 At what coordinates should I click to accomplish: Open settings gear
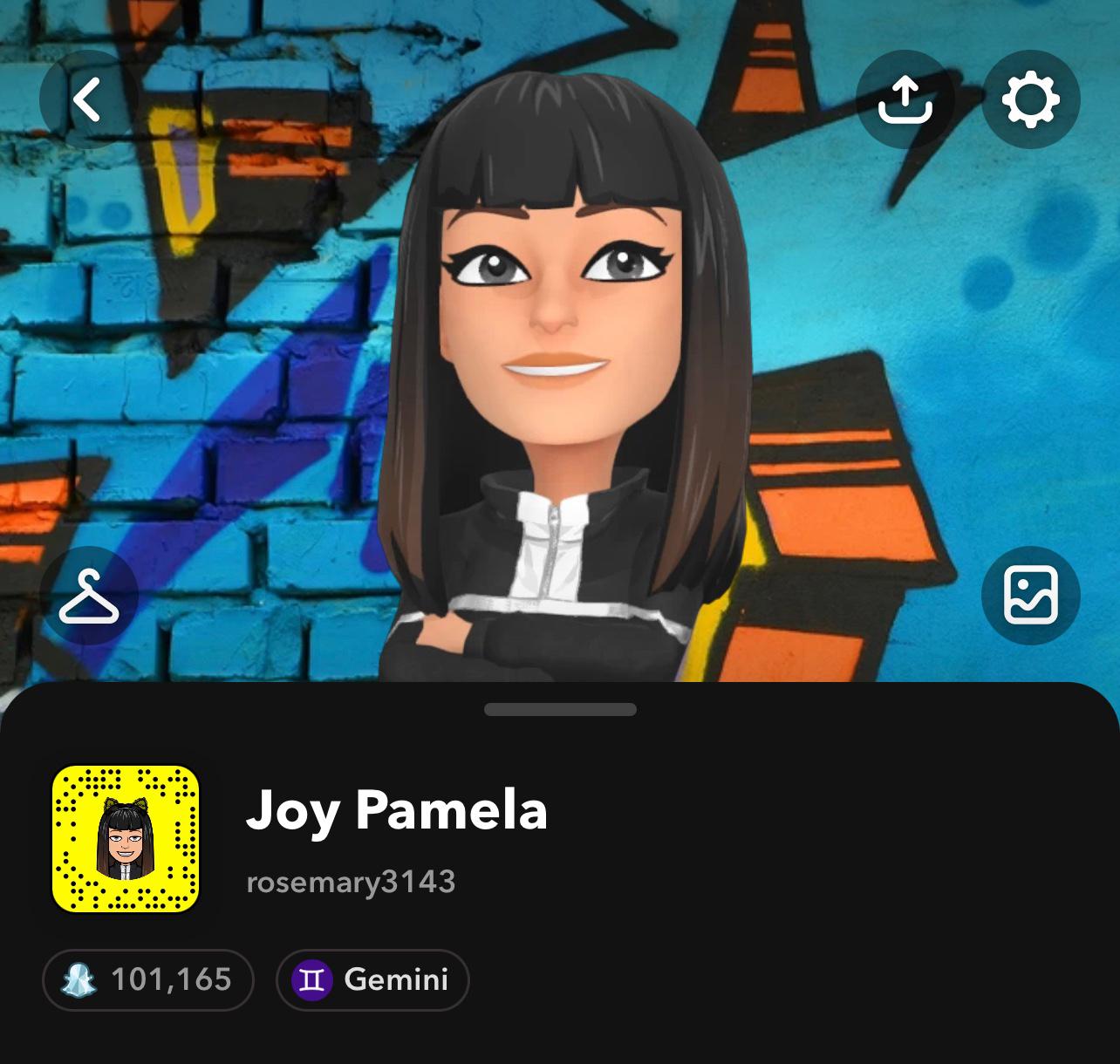click(x=1030, y=99)
